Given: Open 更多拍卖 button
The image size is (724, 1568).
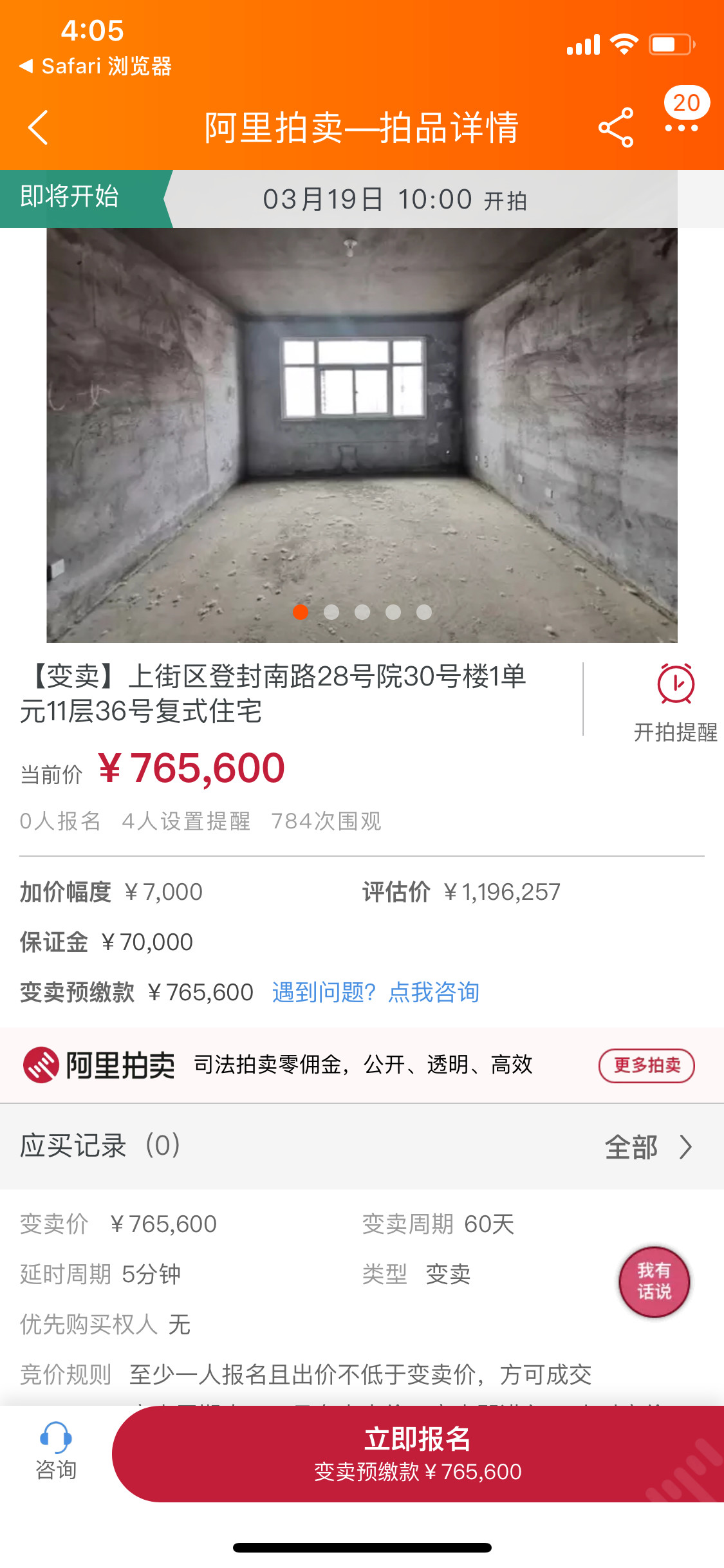Looking at the screenshot, I should click(x=646, y=1065).
